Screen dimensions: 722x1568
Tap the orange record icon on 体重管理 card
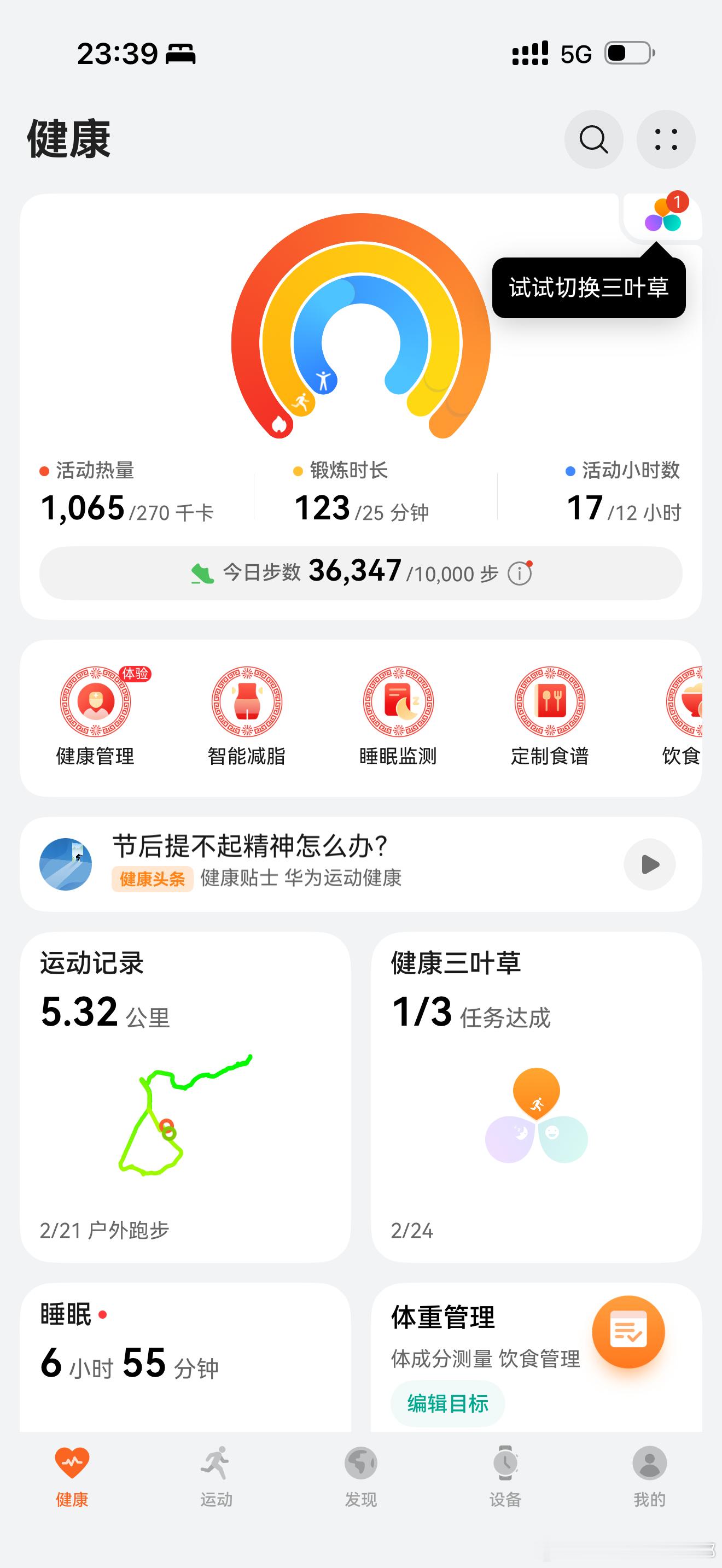[x=629, y=1331]
